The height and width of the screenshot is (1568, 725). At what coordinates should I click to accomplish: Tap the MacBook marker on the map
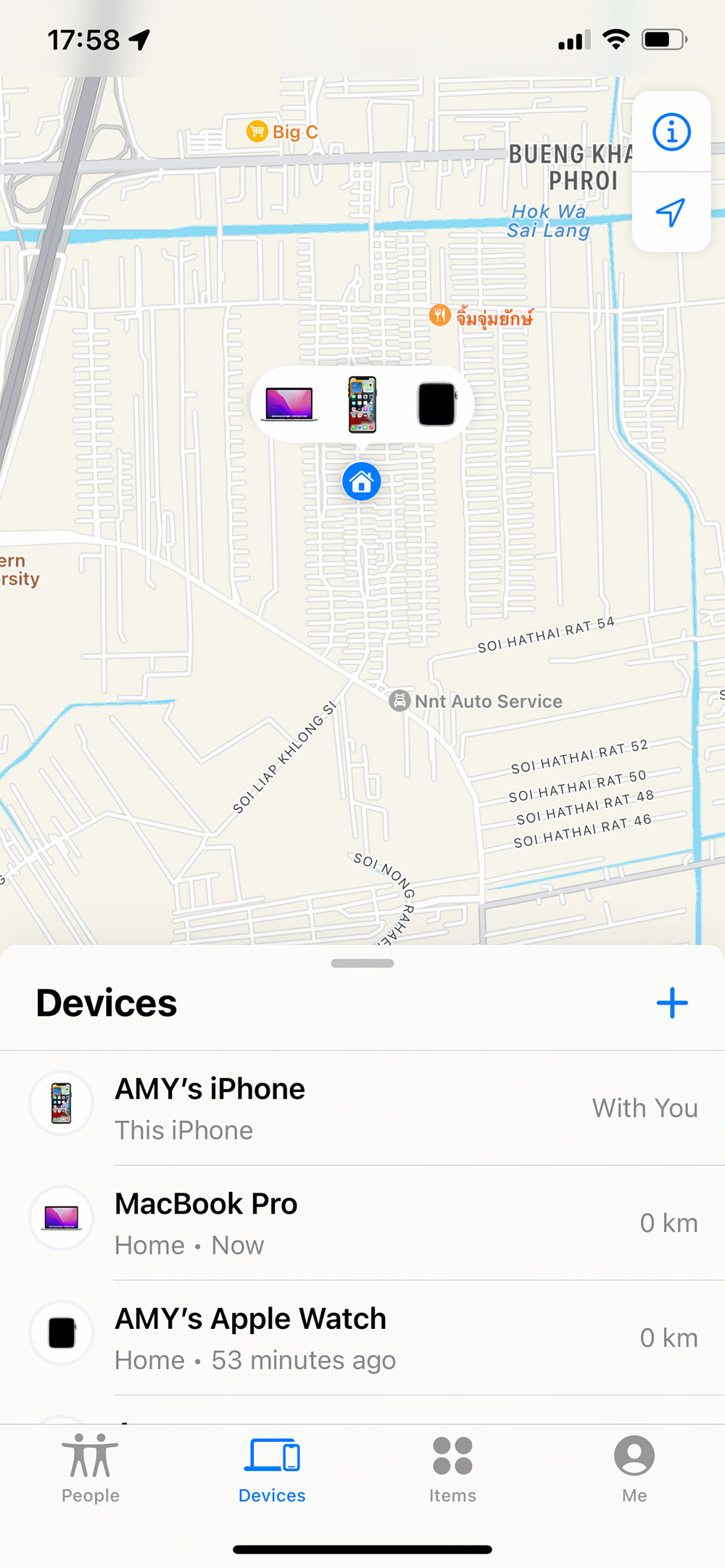tap(289, 404)
